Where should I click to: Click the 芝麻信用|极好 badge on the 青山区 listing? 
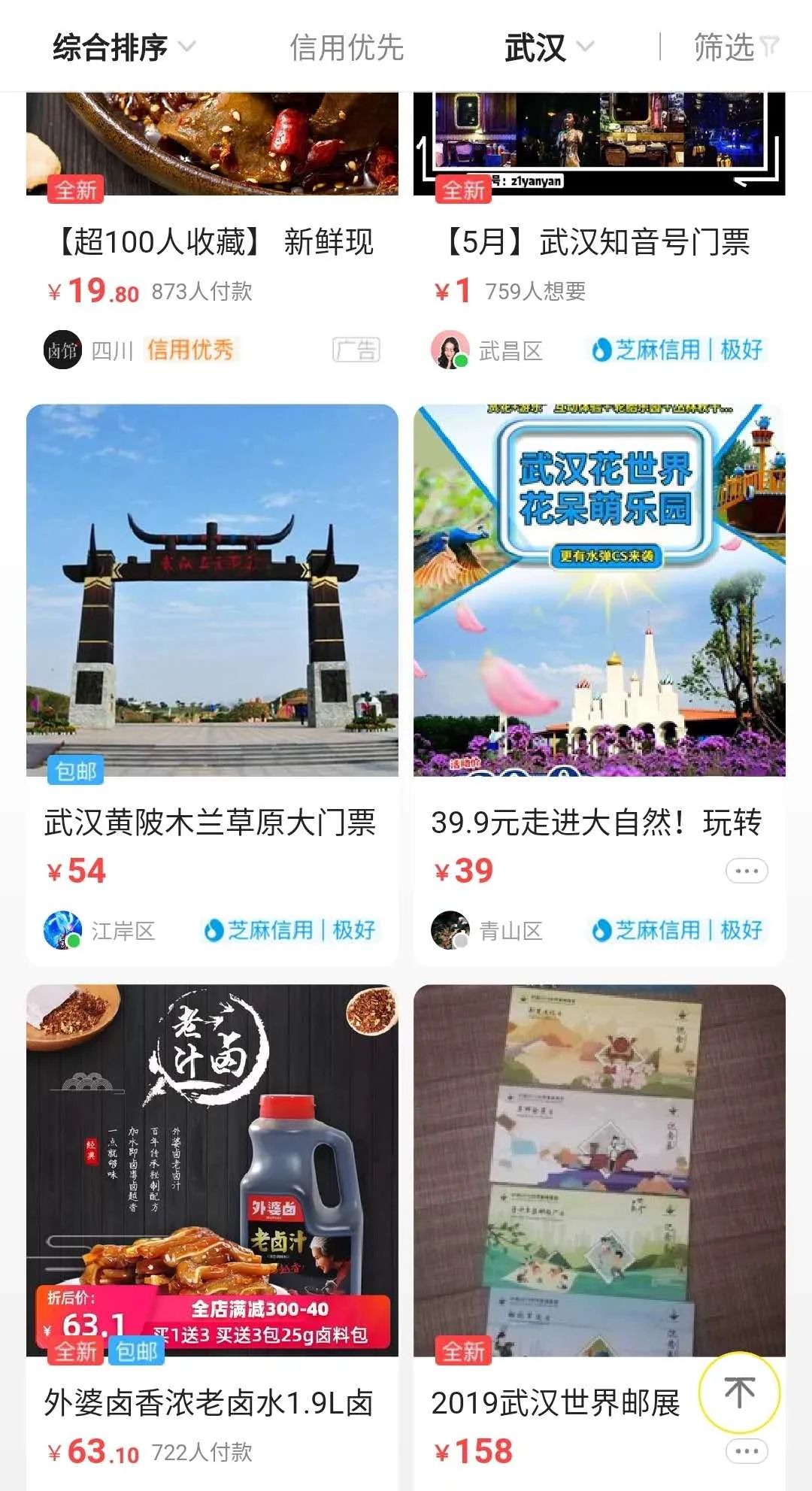[677, 930]
